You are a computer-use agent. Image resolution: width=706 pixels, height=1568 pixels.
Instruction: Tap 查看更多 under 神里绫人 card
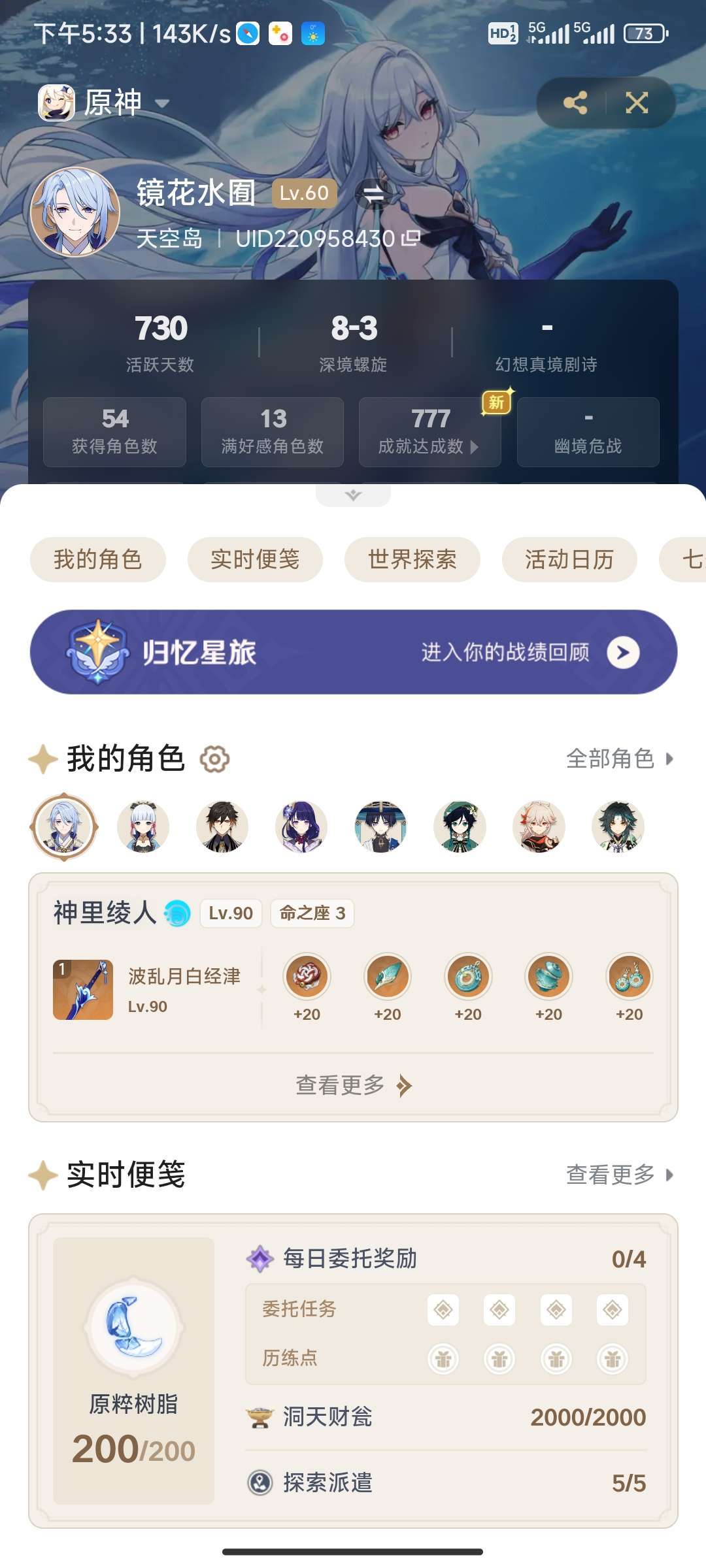[x=353, y=1085]
